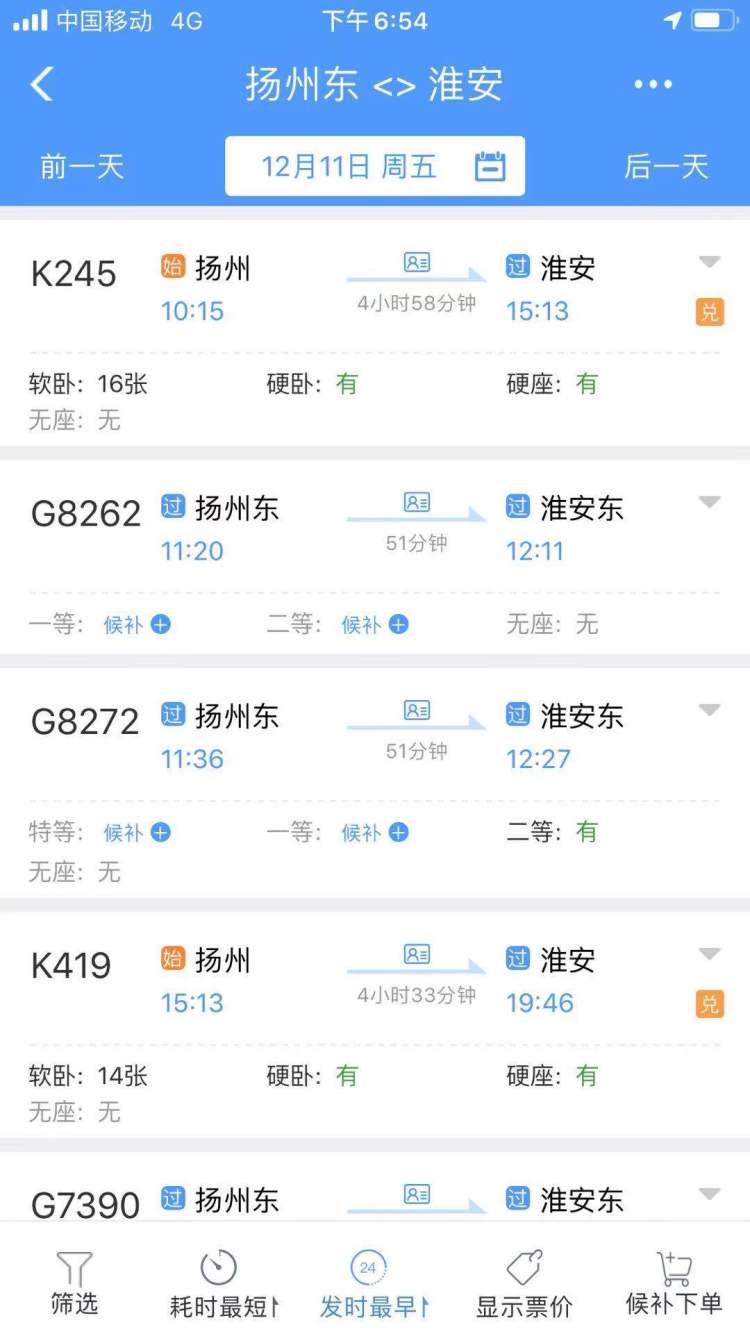Tap 特等 候补 for train G8272
Image resolution: width=750 pixels, height=1334 pixels.
pos(137,833)
